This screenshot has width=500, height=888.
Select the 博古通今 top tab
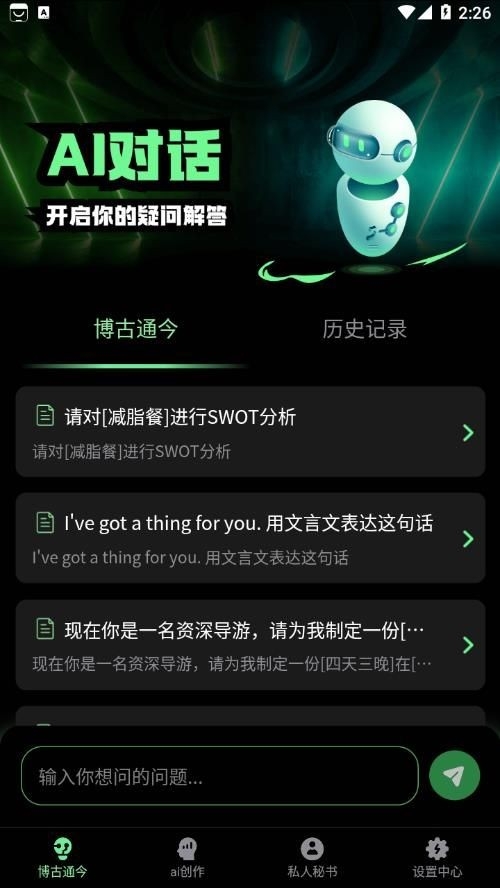pyautogui.click(x=136, y=329)
